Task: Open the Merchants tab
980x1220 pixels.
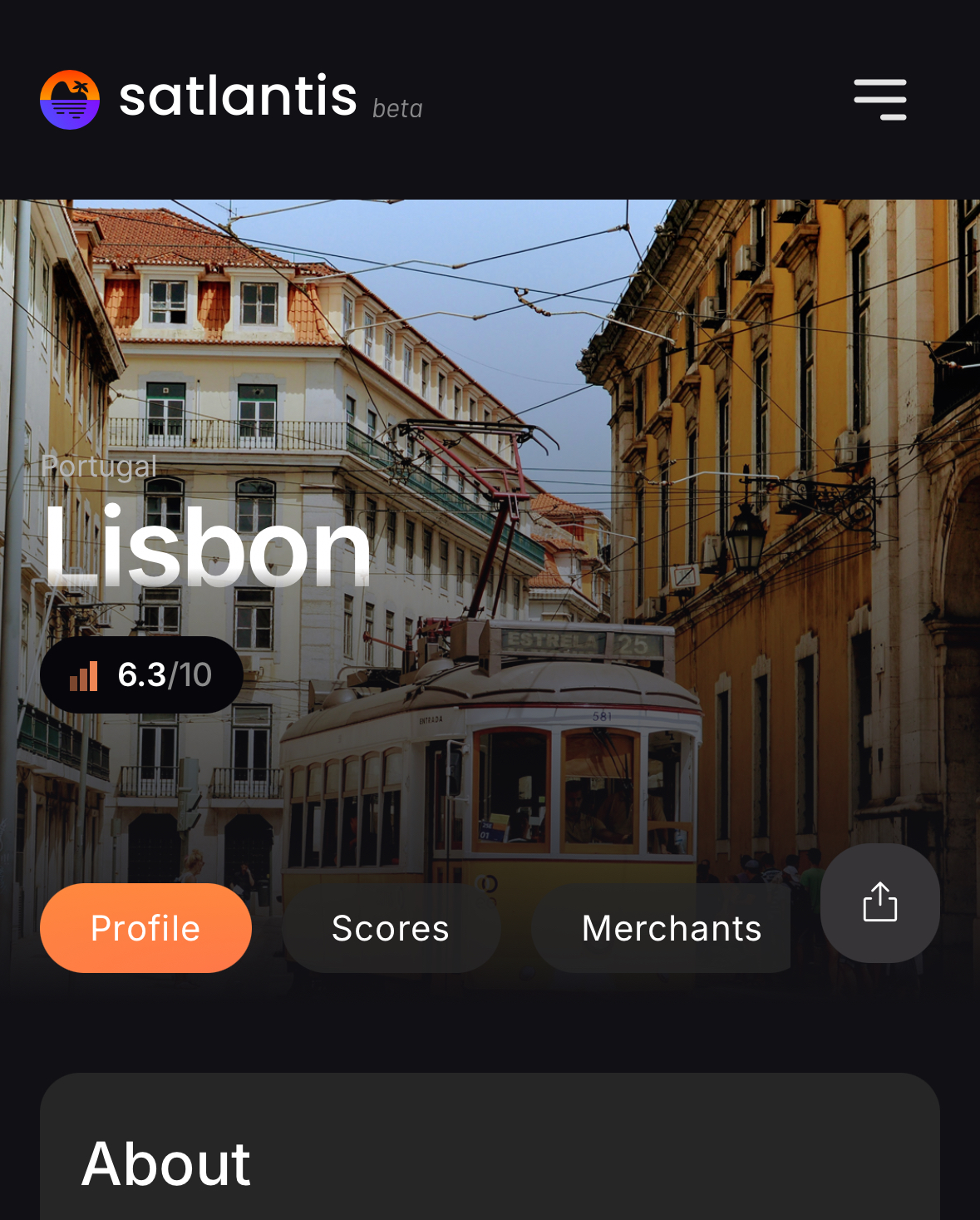Action: coord(670,928)
